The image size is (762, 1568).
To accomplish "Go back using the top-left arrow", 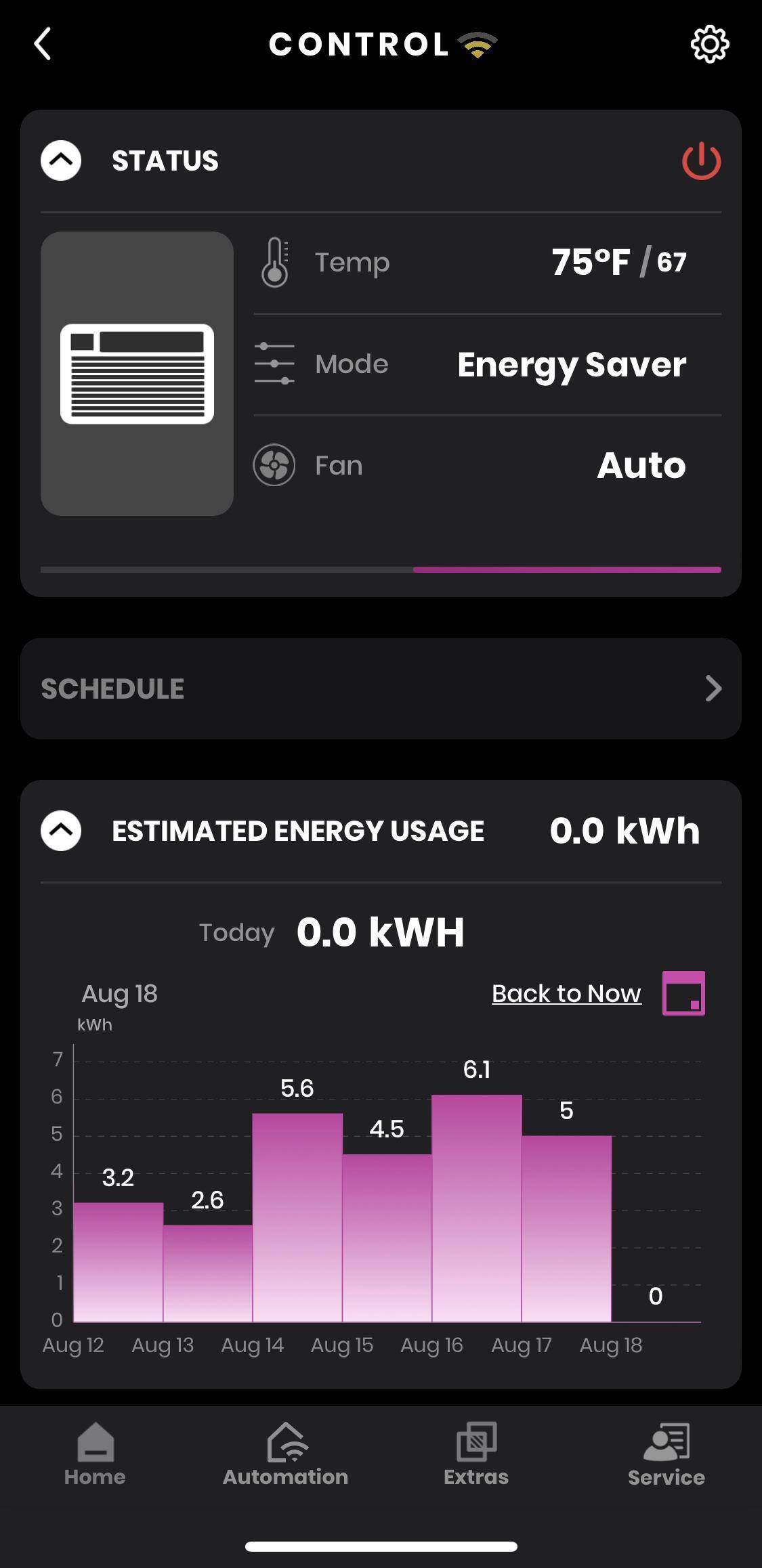I will [x=43, y=45].
